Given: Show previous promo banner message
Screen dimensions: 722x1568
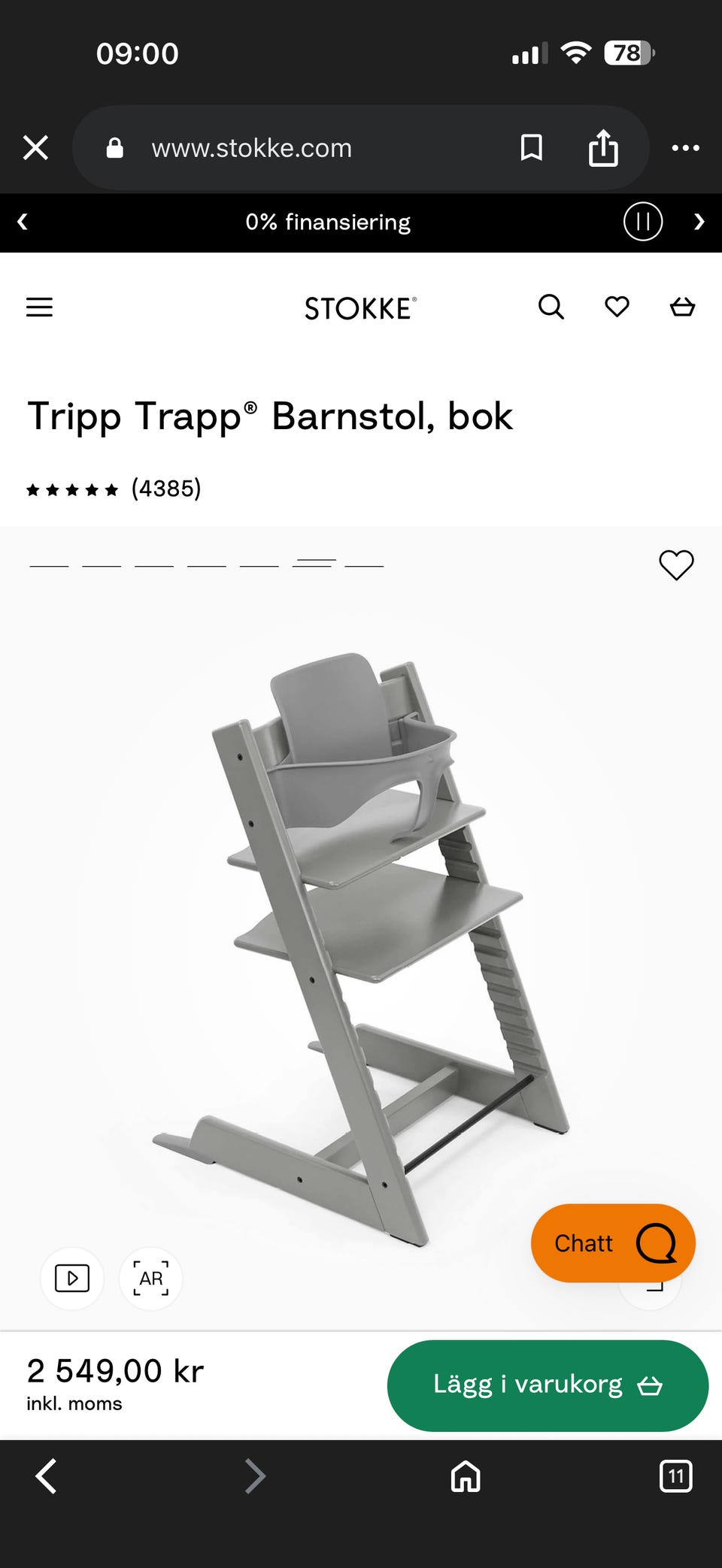Looking at the screenshot, I should click(x=23, y=222).
